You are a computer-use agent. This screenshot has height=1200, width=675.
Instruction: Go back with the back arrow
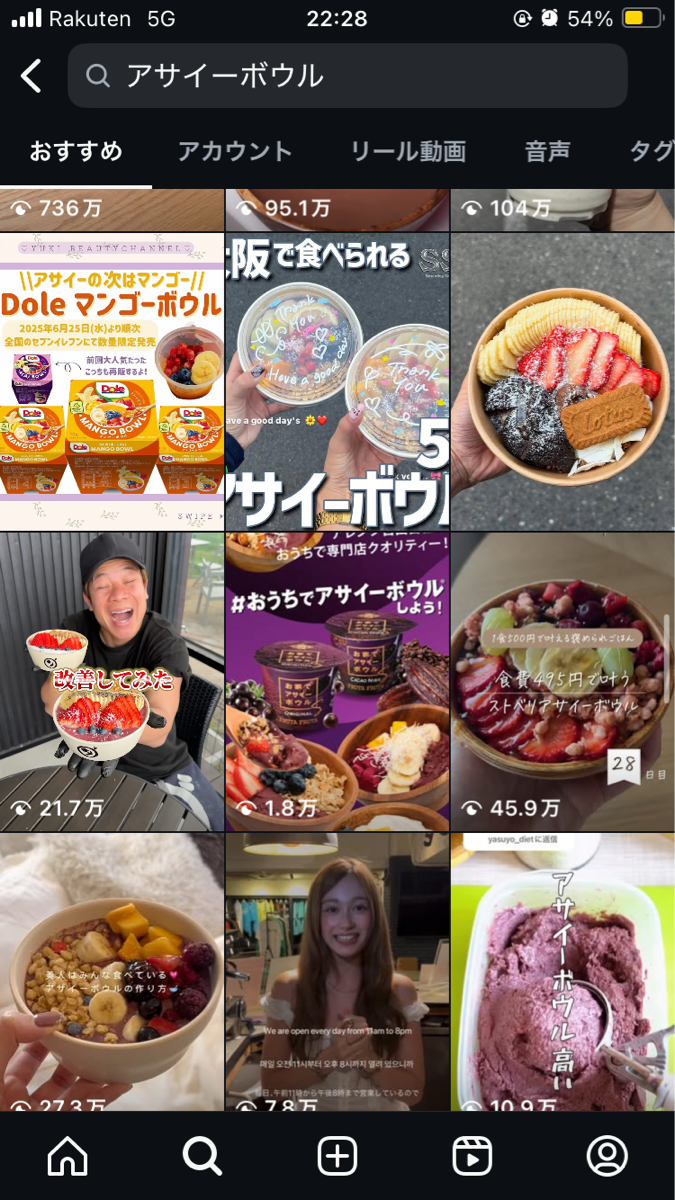[x=32, y=76]
